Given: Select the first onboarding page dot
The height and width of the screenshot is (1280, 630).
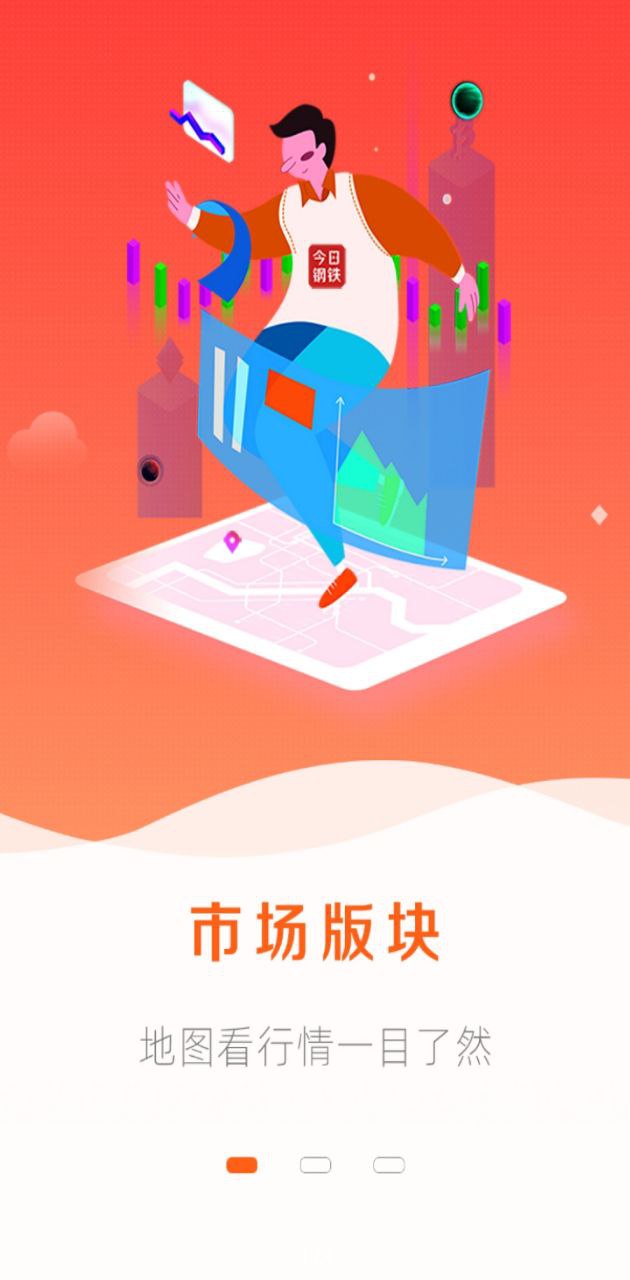Looking at the screenshot, I should click(x=241, y=1165).
